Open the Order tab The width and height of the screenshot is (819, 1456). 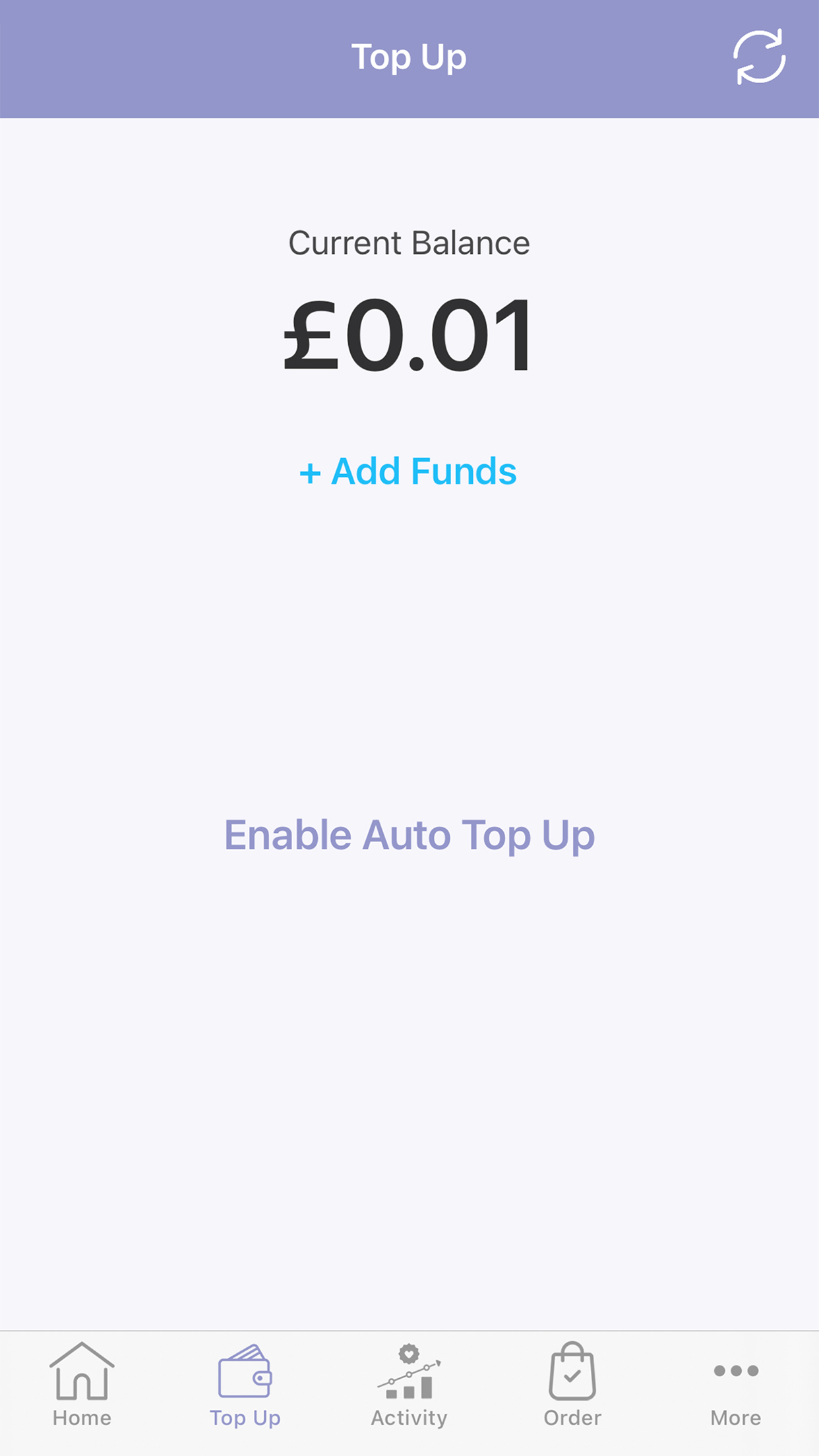(x=572, y=1385)
